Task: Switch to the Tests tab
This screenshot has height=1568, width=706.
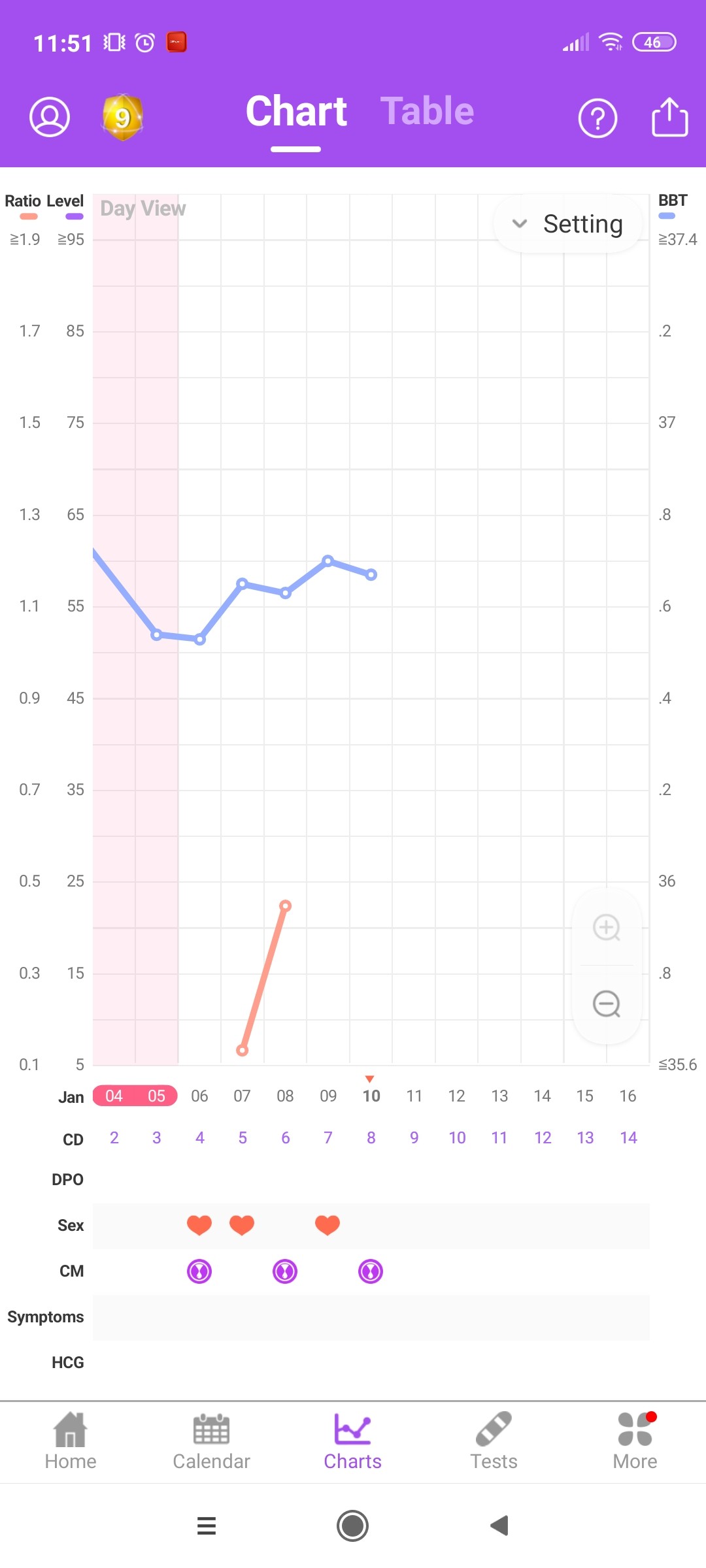Action: 494,1441
